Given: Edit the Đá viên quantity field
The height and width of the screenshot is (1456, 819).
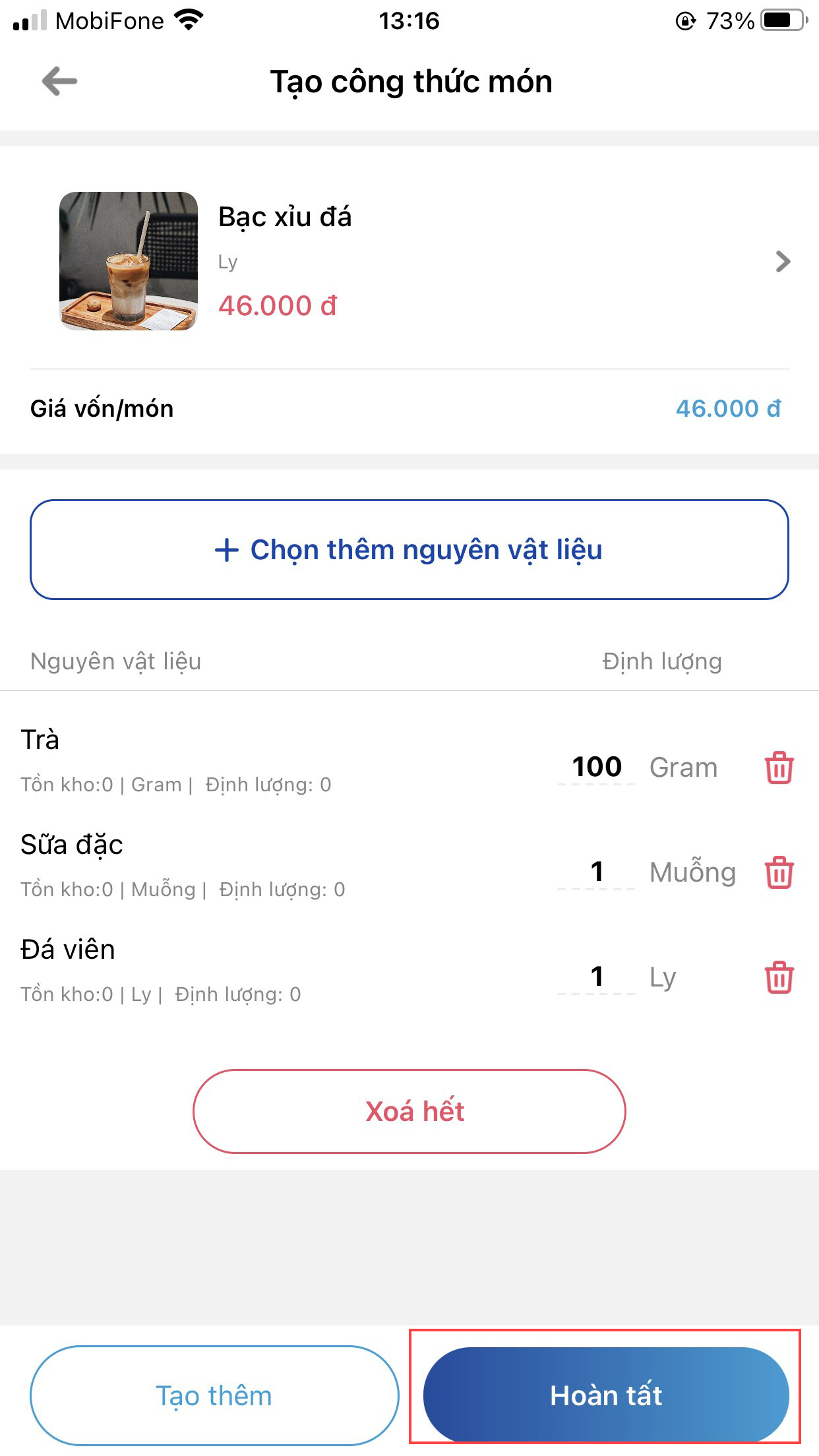Looking at the screenshot, I should 597,977.
